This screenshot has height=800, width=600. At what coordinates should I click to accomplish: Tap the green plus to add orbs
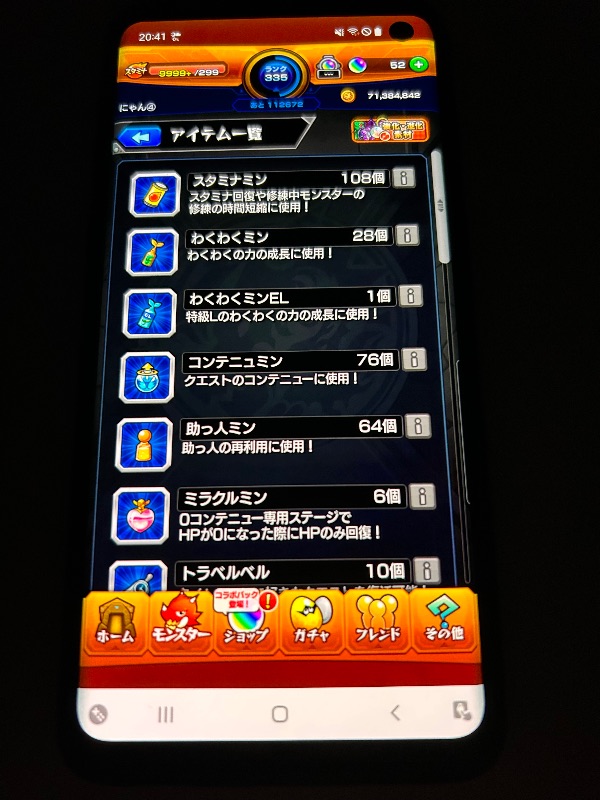click(418, 64)
